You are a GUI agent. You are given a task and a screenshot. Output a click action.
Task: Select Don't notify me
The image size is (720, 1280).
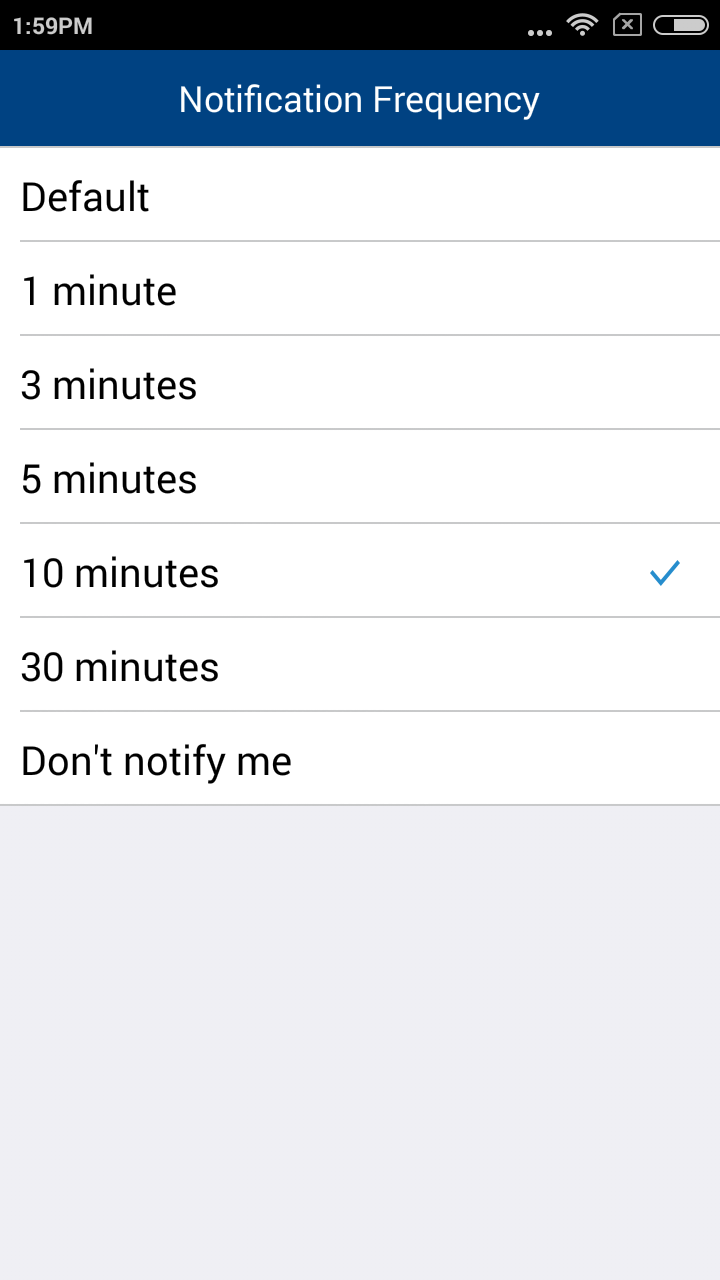pyautogui.click(x=360, y=761)
